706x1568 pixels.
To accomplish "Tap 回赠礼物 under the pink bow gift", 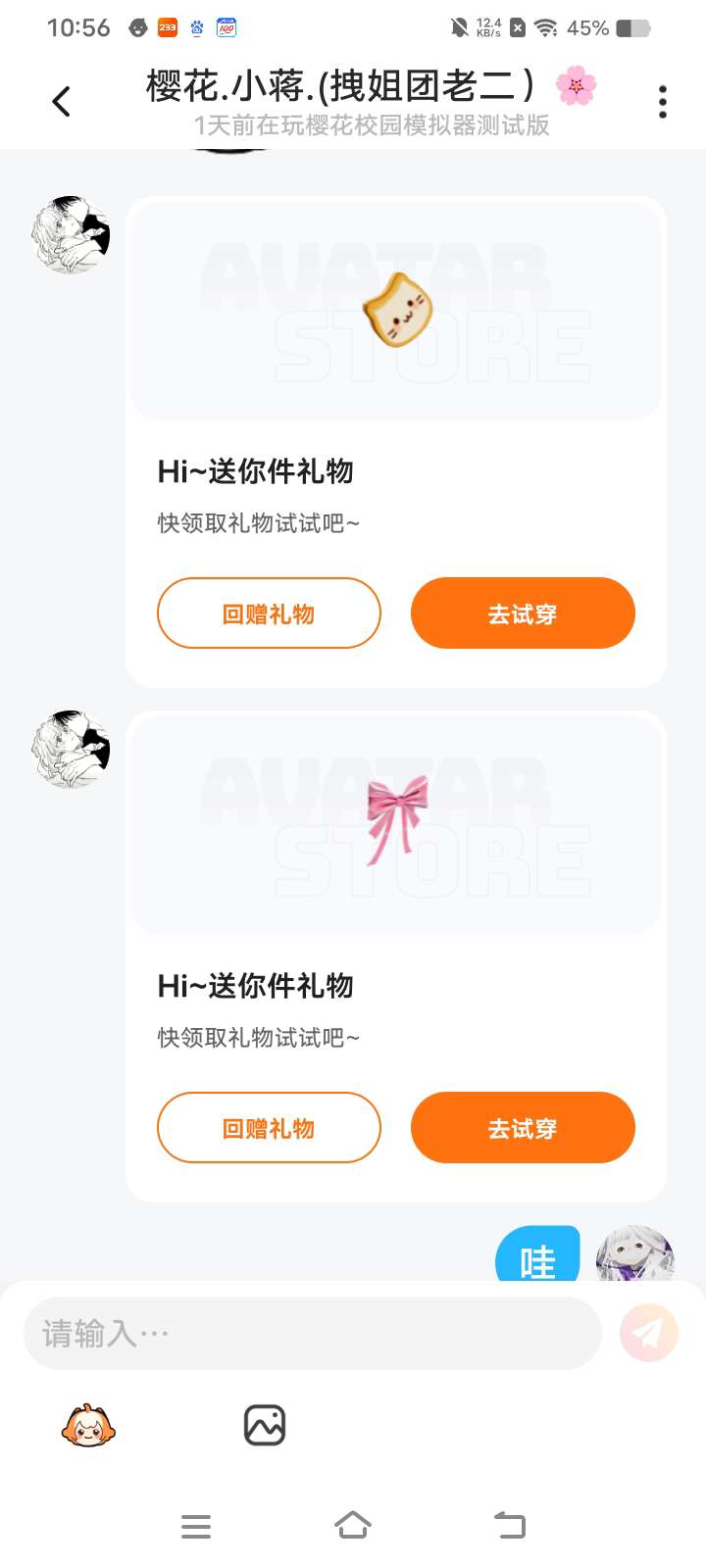I will tap(269, 1128).
